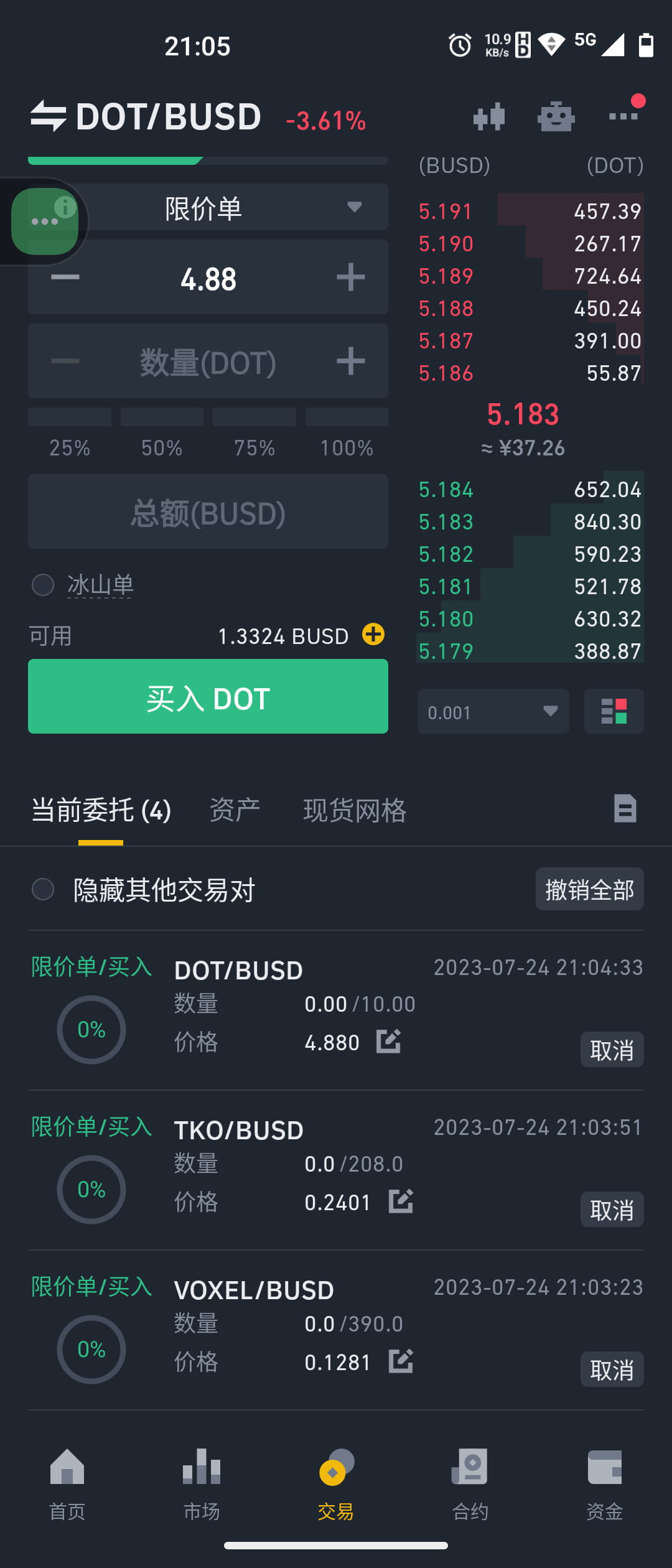Tap the 总额(BUSD) total field
Image resolution: width=672 pixels, height=1568 pixels.
(208, 511)
